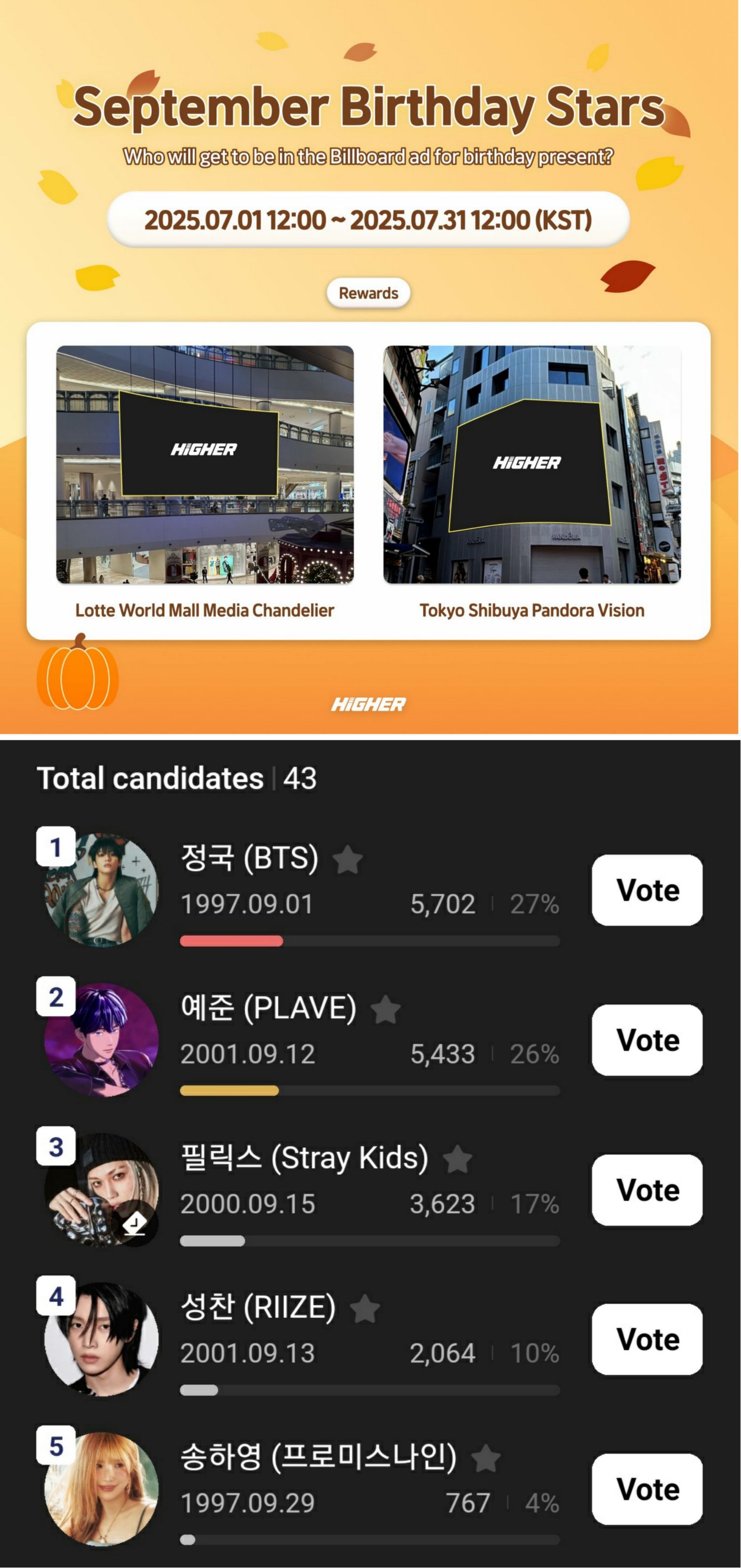Screen dimensions: 741x1568
Task: Vote for 필릭스 (Stray Kids)
Action: coord(647,1189)
